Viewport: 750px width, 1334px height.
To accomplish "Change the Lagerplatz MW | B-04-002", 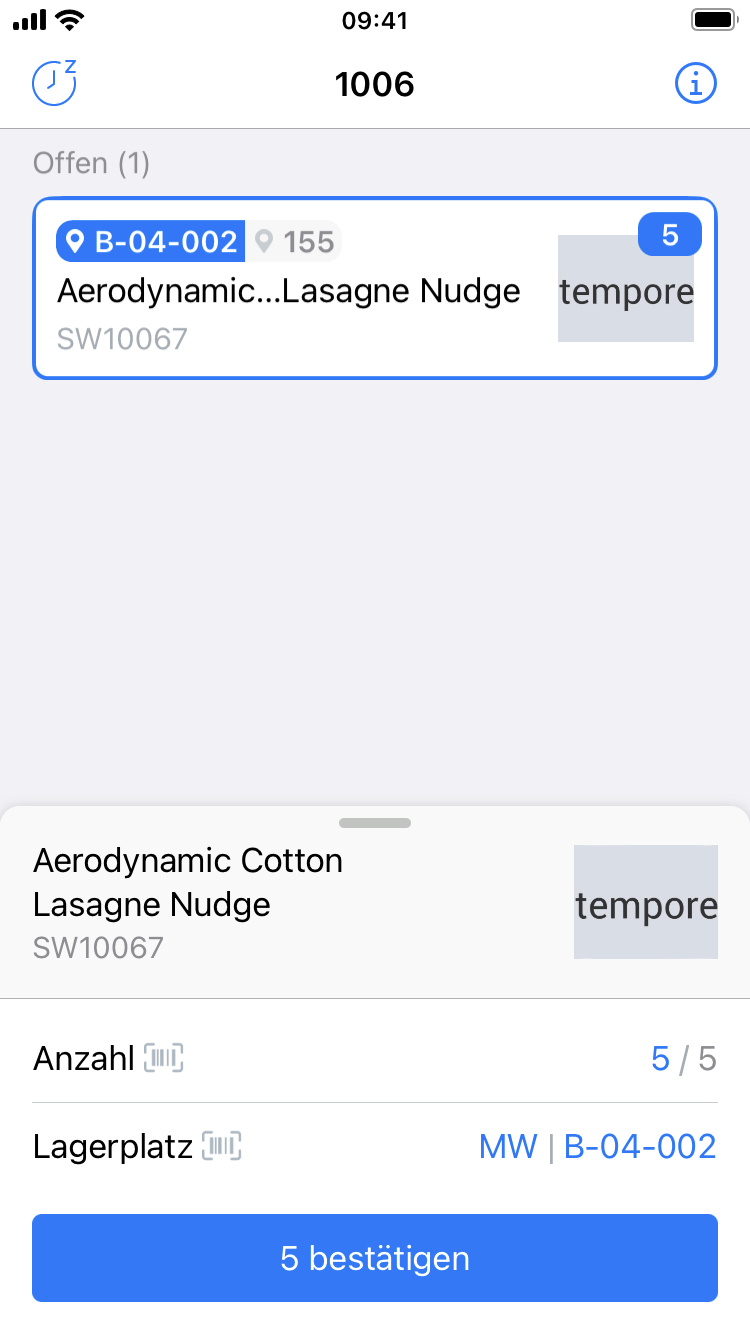I will point(597,1146).
